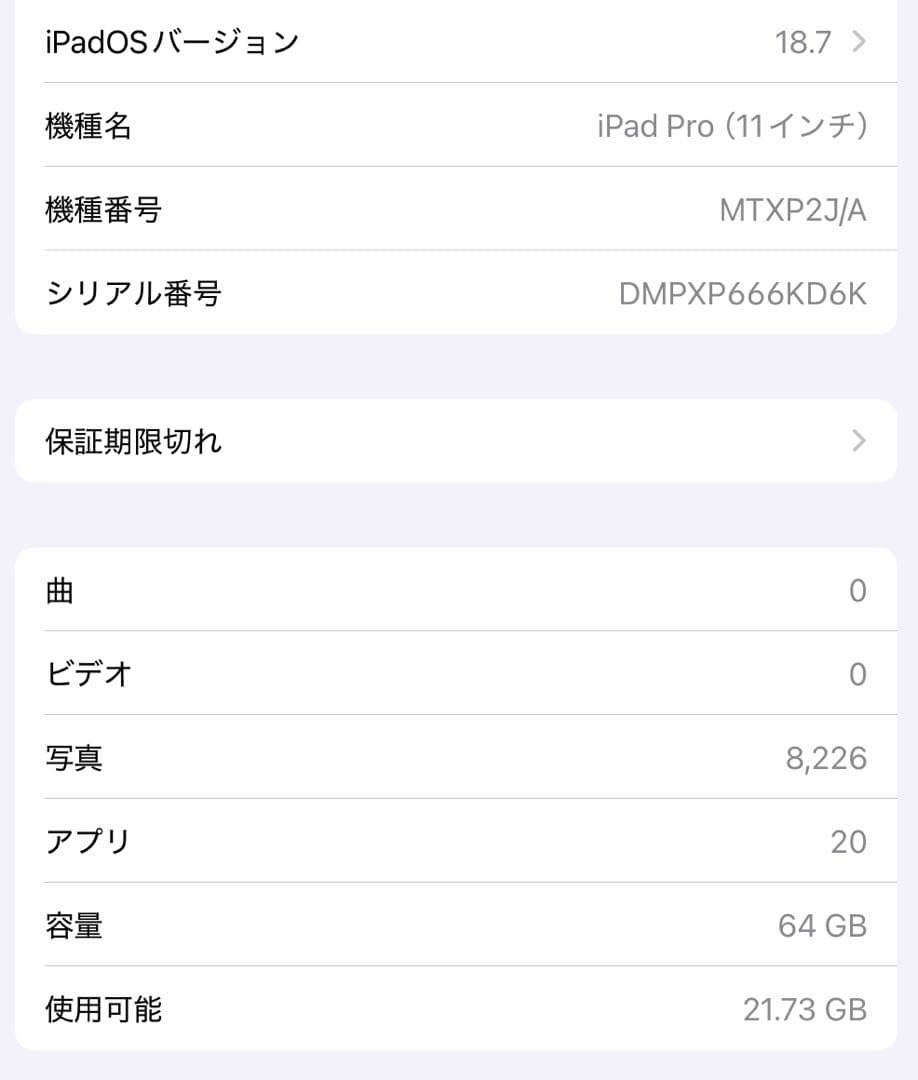Viewport: 918px width, 1080px height.
Task: Tap the 使用可能 available storage row
Action: coord(459,1009)
